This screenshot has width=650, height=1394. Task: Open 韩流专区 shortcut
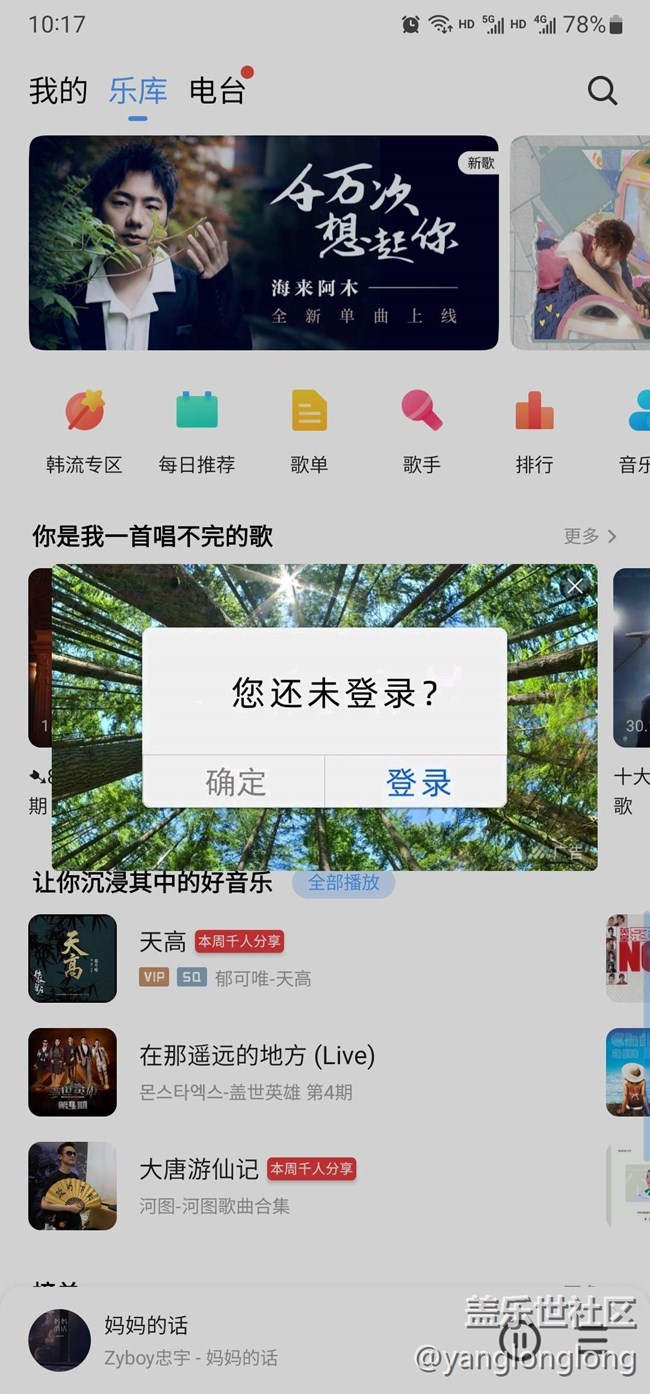[x=84, y=432]
